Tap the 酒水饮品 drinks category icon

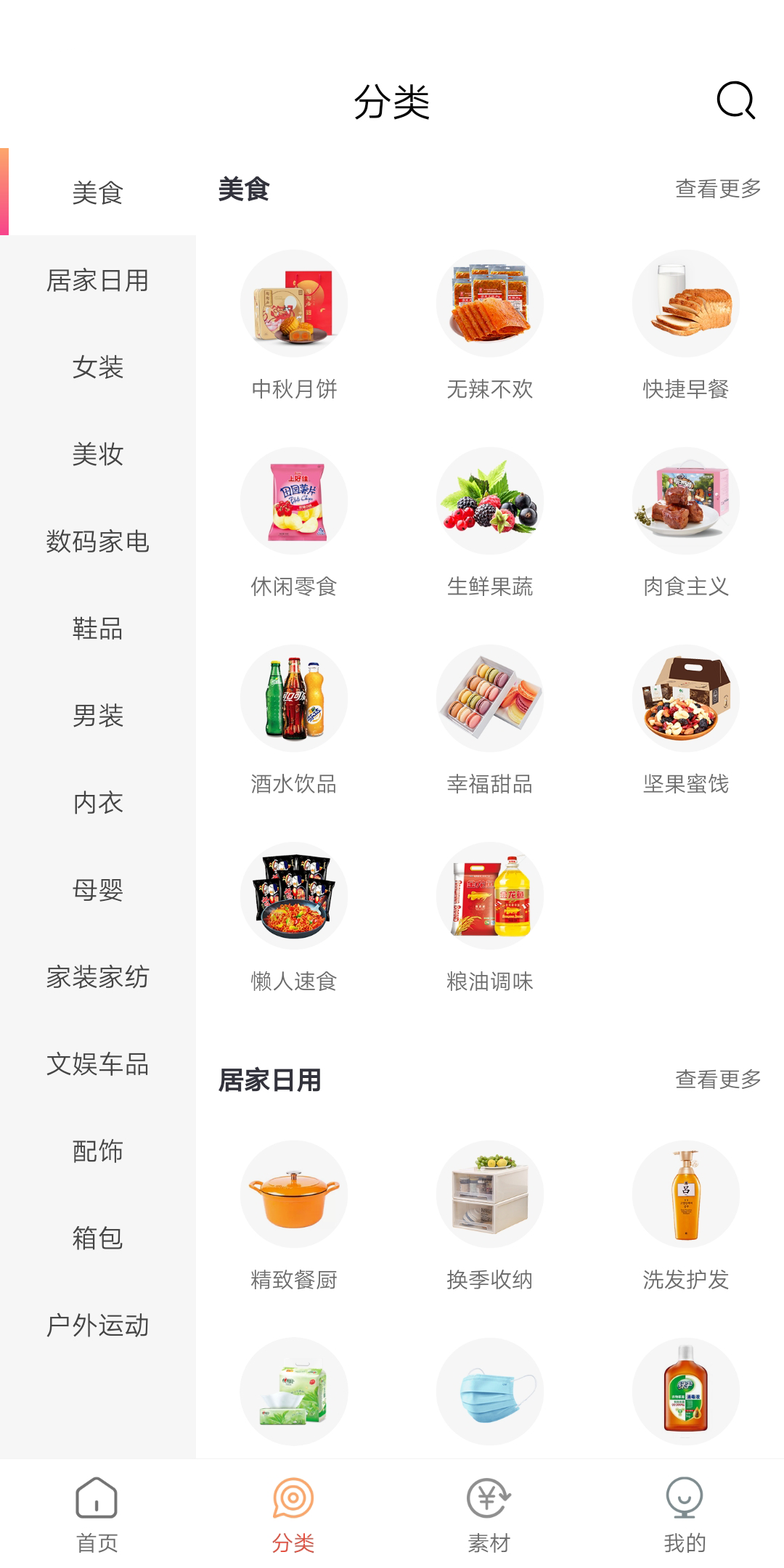coord(294,697)
